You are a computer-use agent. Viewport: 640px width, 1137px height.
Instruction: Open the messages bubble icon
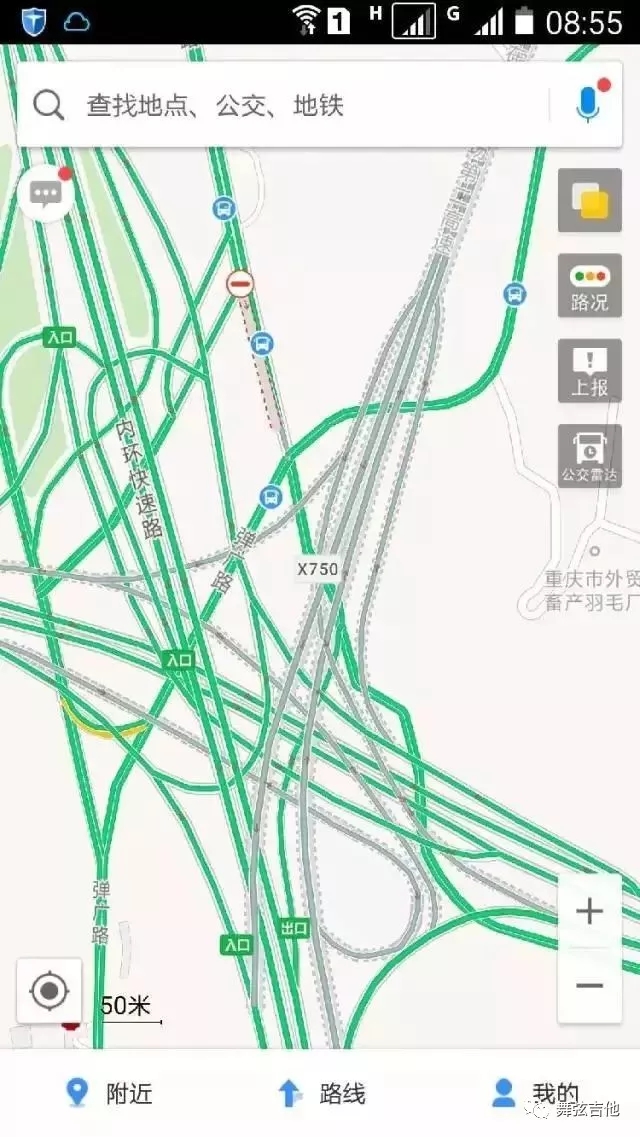point(46,193)
